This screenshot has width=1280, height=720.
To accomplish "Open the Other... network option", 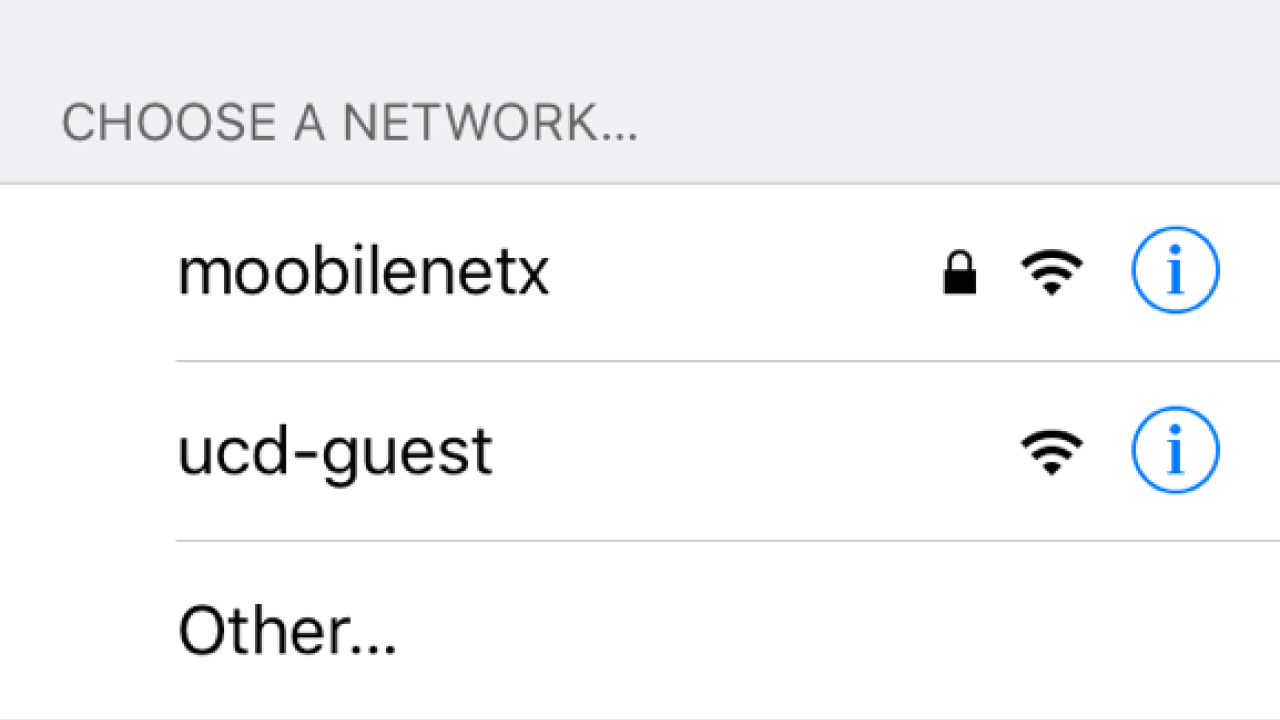I will pyautogui.click(x=287, y=631).
